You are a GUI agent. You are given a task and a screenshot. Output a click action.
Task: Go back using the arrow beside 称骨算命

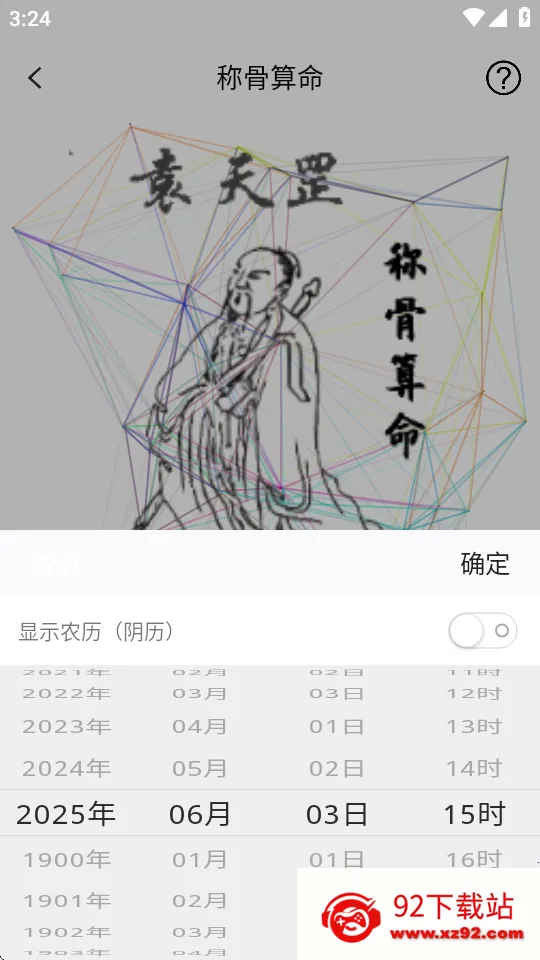(x=35, y=78)
